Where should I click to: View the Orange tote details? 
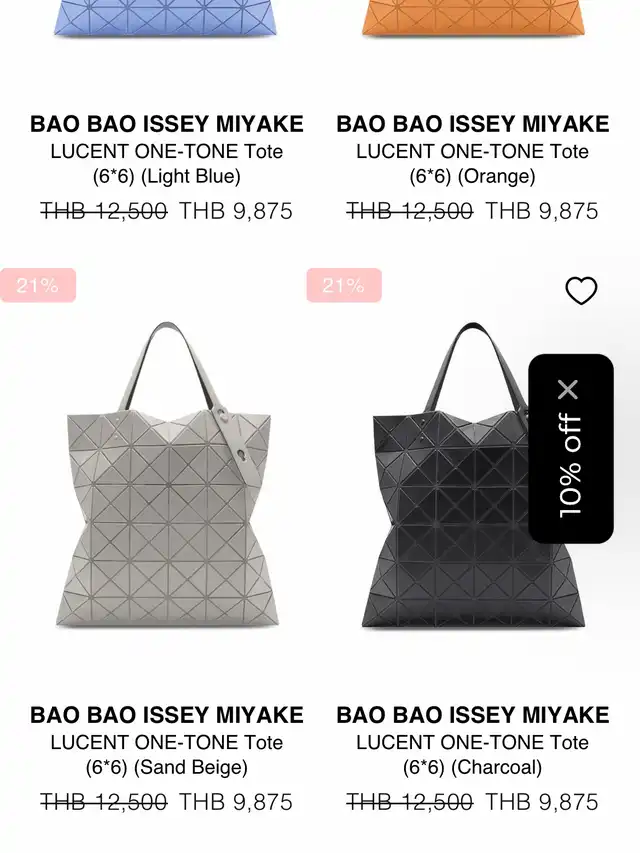coord(473,164)
